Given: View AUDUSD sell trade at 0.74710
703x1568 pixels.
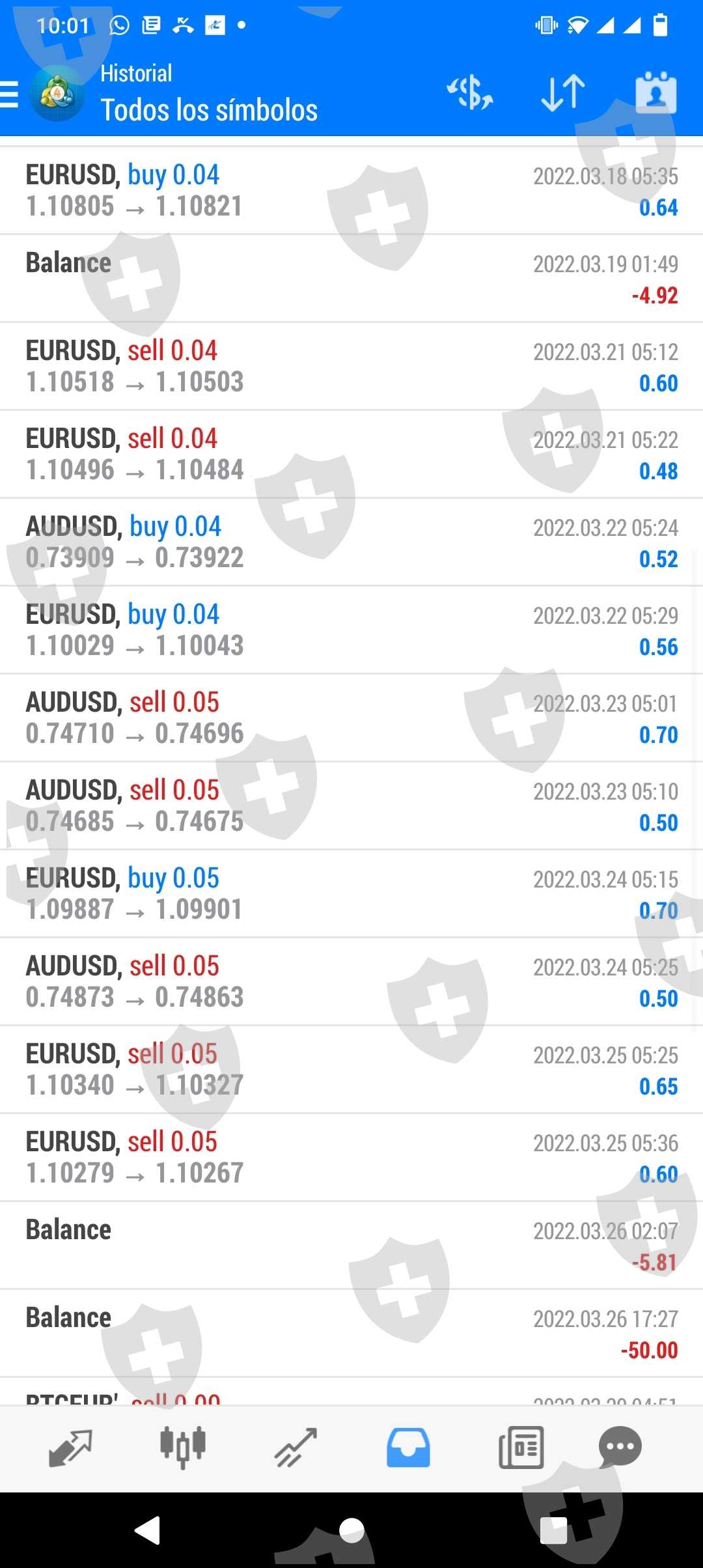Looking at the screenshot, I should [351, 718].
